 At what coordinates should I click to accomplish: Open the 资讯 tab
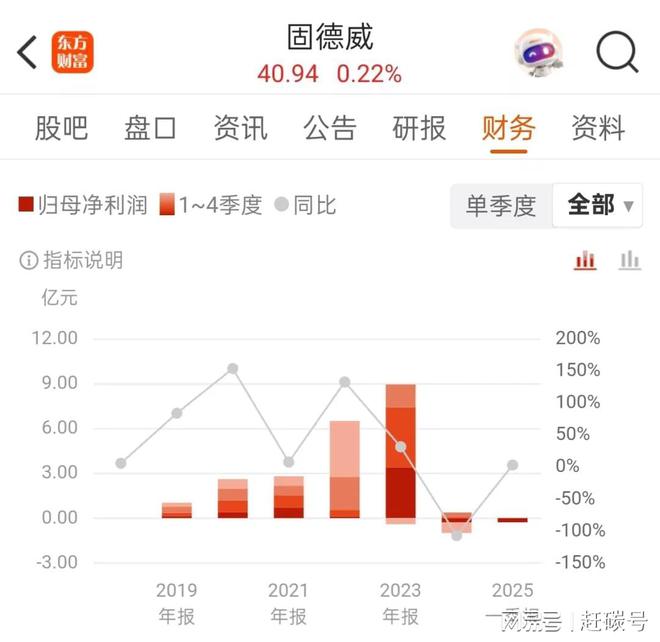tap(240, 128)
